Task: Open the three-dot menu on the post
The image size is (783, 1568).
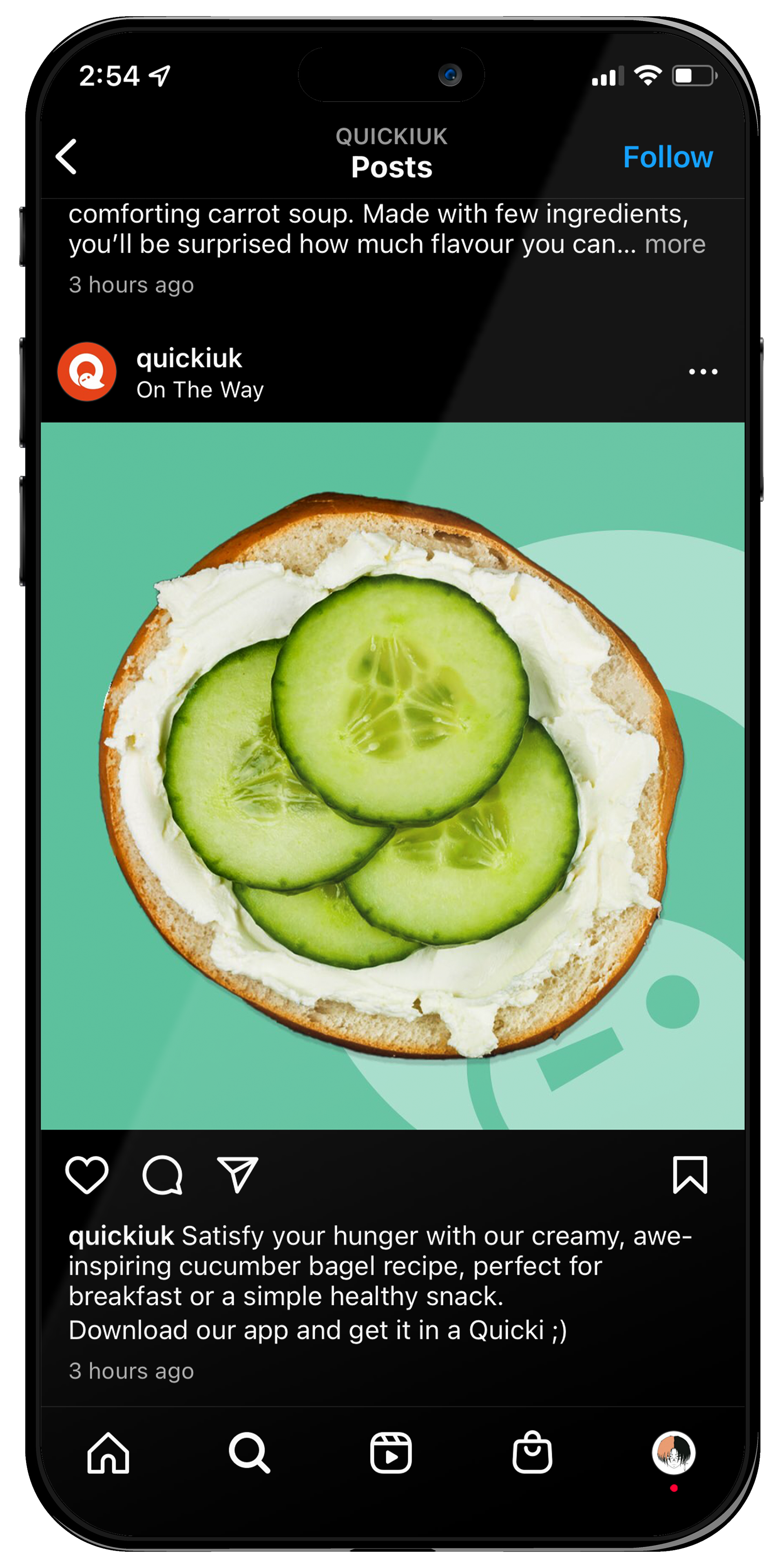Action: coord(703,371)
